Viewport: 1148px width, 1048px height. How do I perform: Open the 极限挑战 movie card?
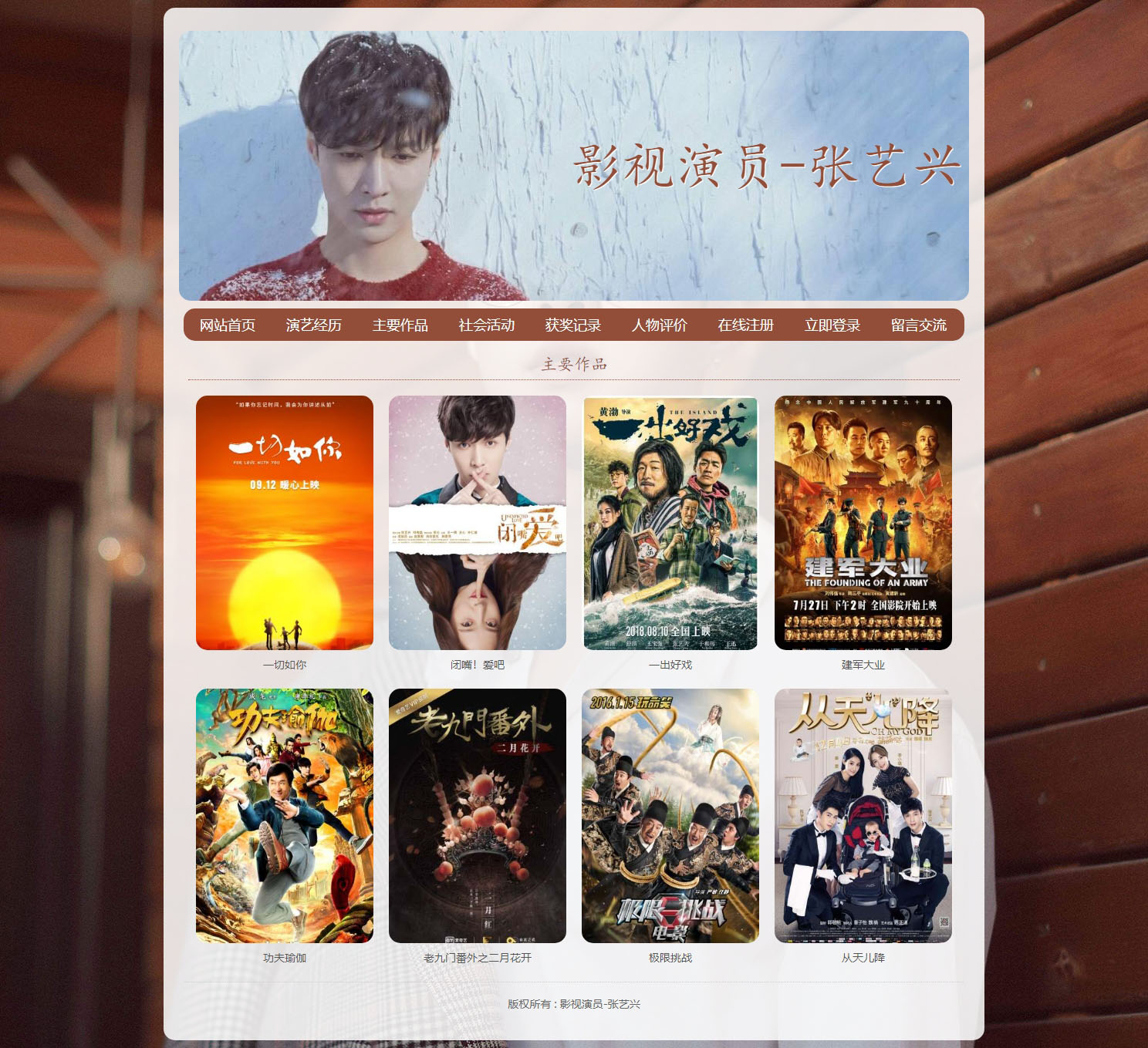(x=670, y=816)
